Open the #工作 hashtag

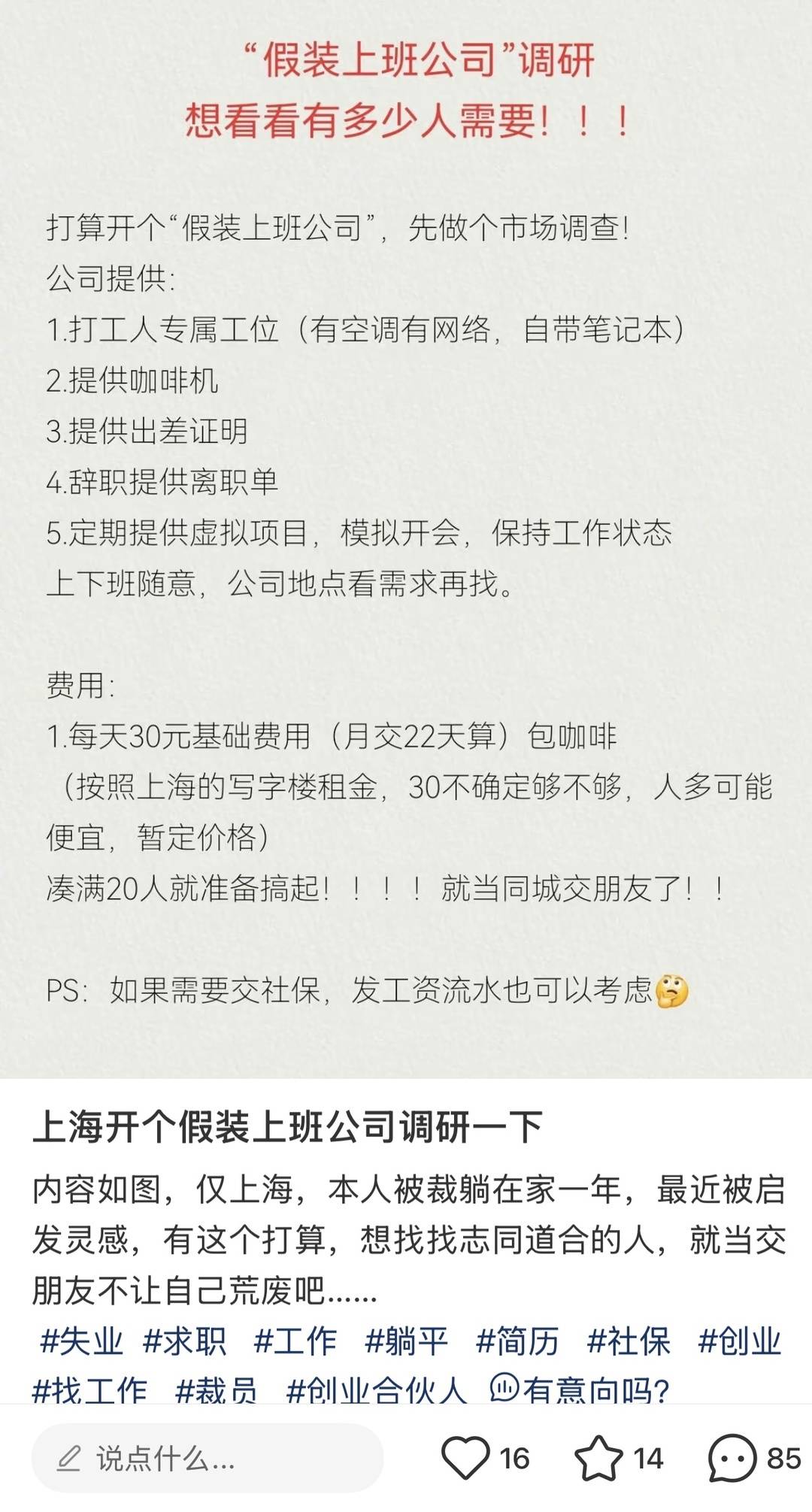(295, 1341)
